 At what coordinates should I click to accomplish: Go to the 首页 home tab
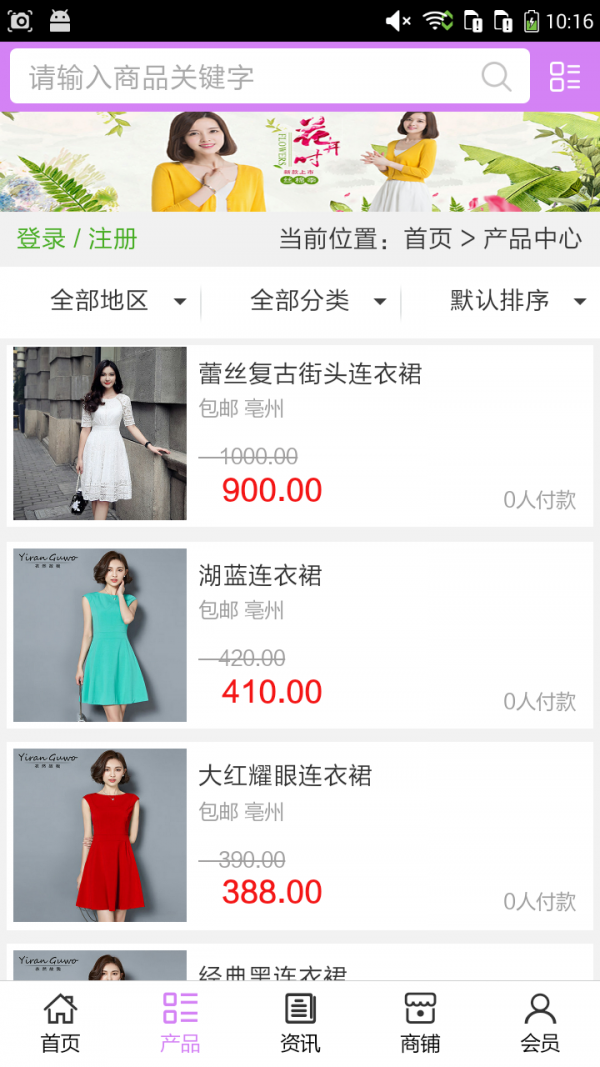60,1023
